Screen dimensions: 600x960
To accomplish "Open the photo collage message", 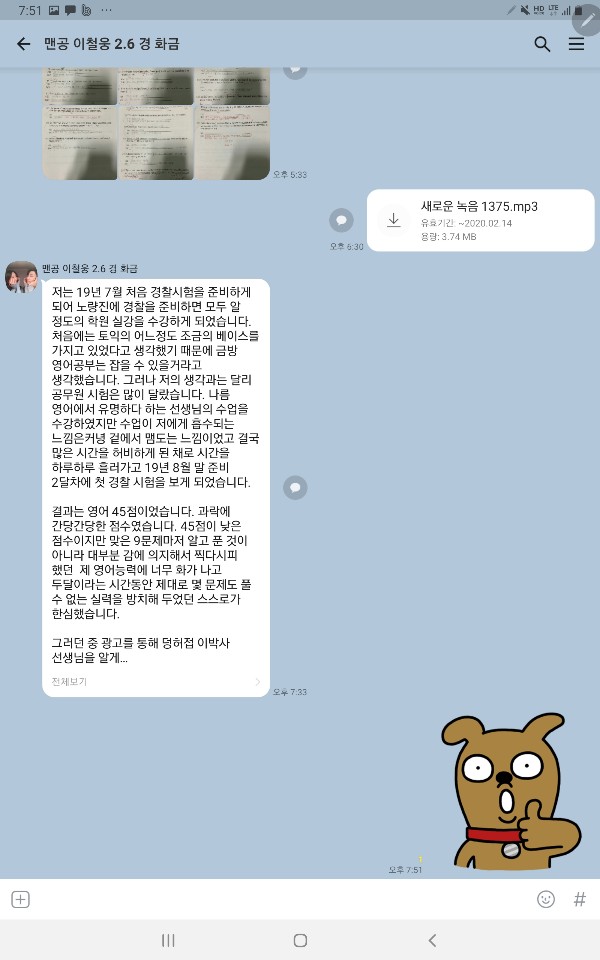I will click(156, 122).
